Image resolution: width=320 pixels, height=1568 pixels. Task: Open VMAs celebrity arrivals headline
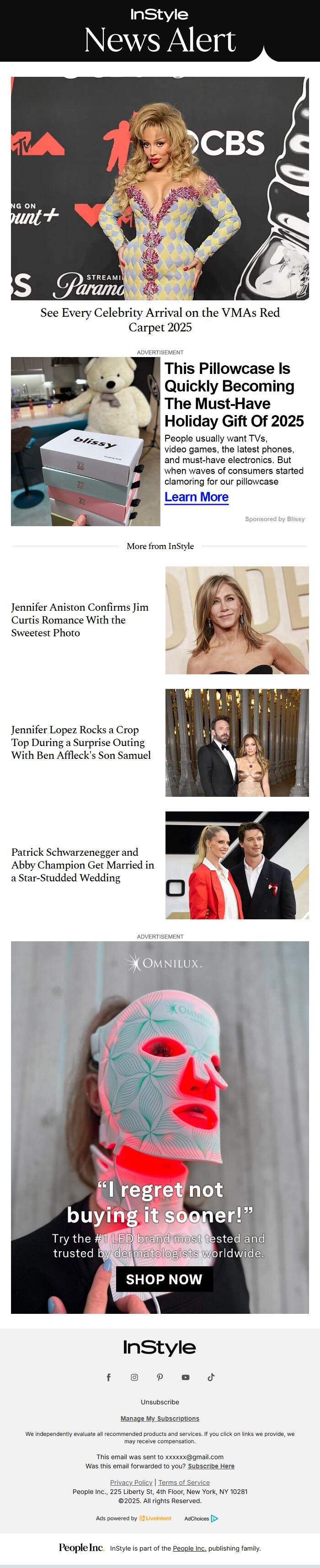pos(160,320)
